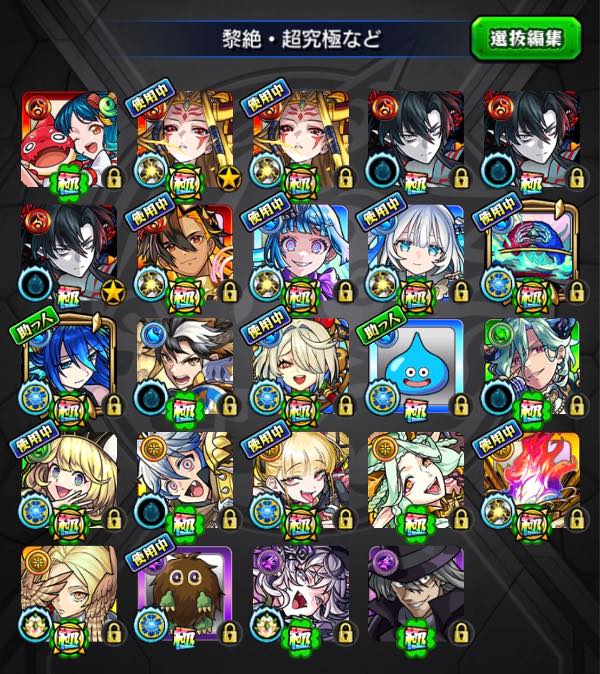Screen dimensions: 600x674
Task: Select the white-haired boy with eyepatch
Action: [185, 480]
